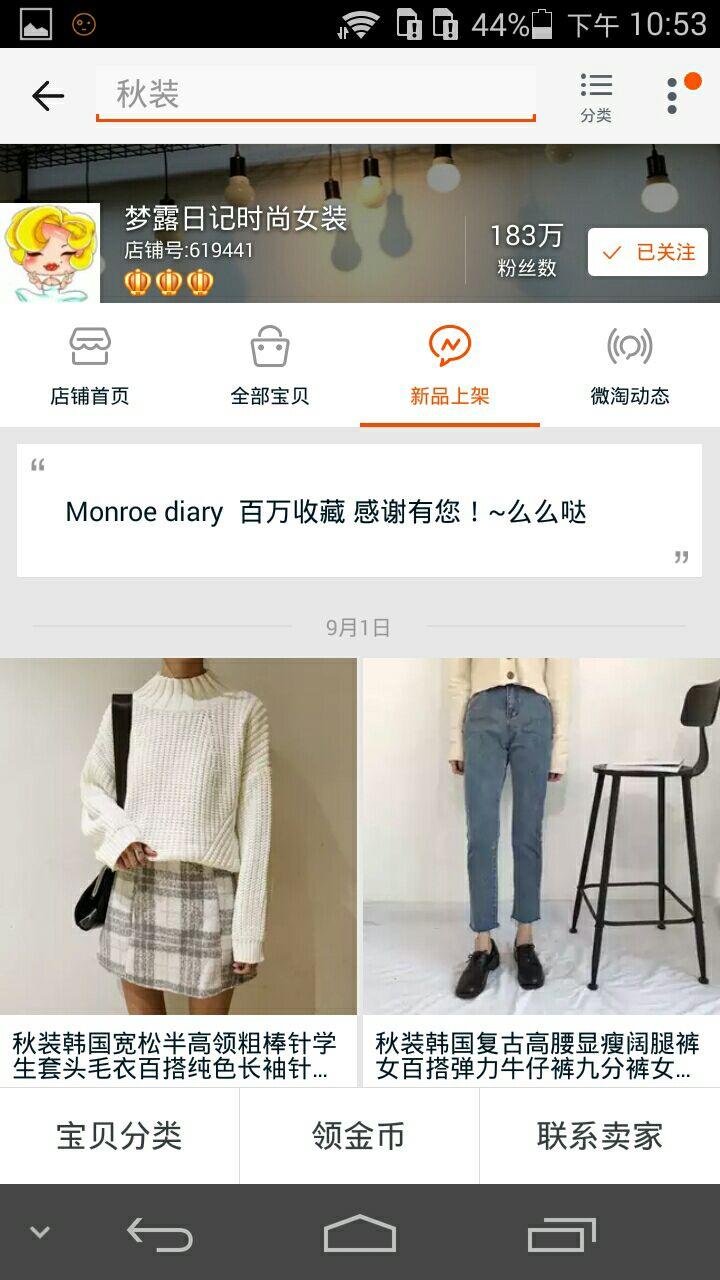Open 宝贝分类 at the bottom
The height and width of the screenshot is (1280, 720).
119,1136
